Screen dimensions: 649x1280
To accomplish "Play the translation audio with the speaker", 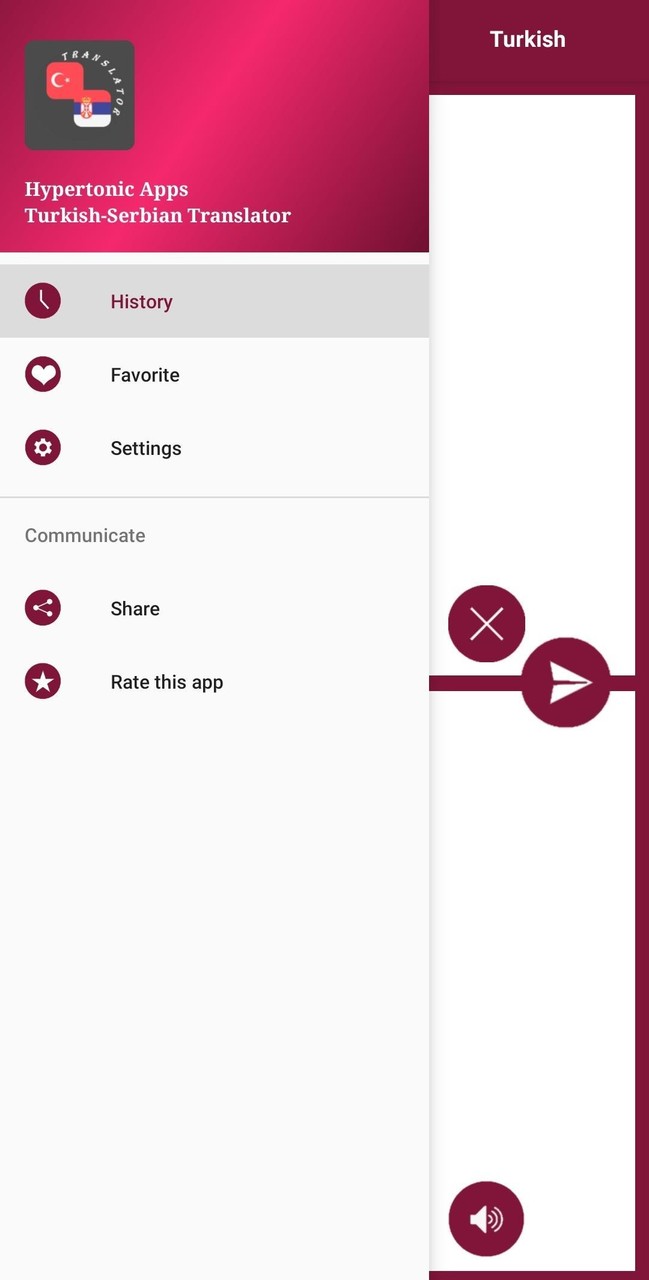I will [486, 1218].
